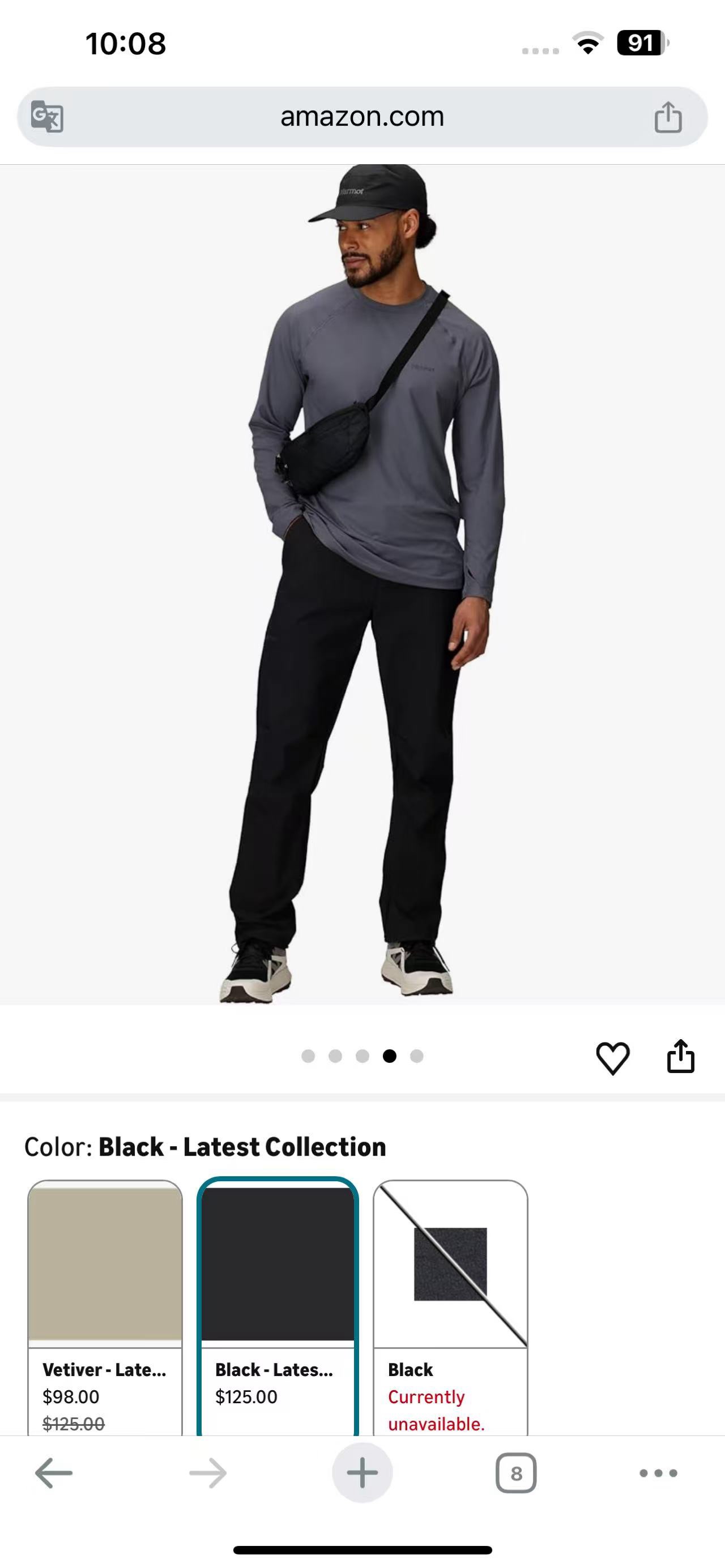Screen dimensions: 725x1568
Task: Go back to the previous page
Action: 54,1473
